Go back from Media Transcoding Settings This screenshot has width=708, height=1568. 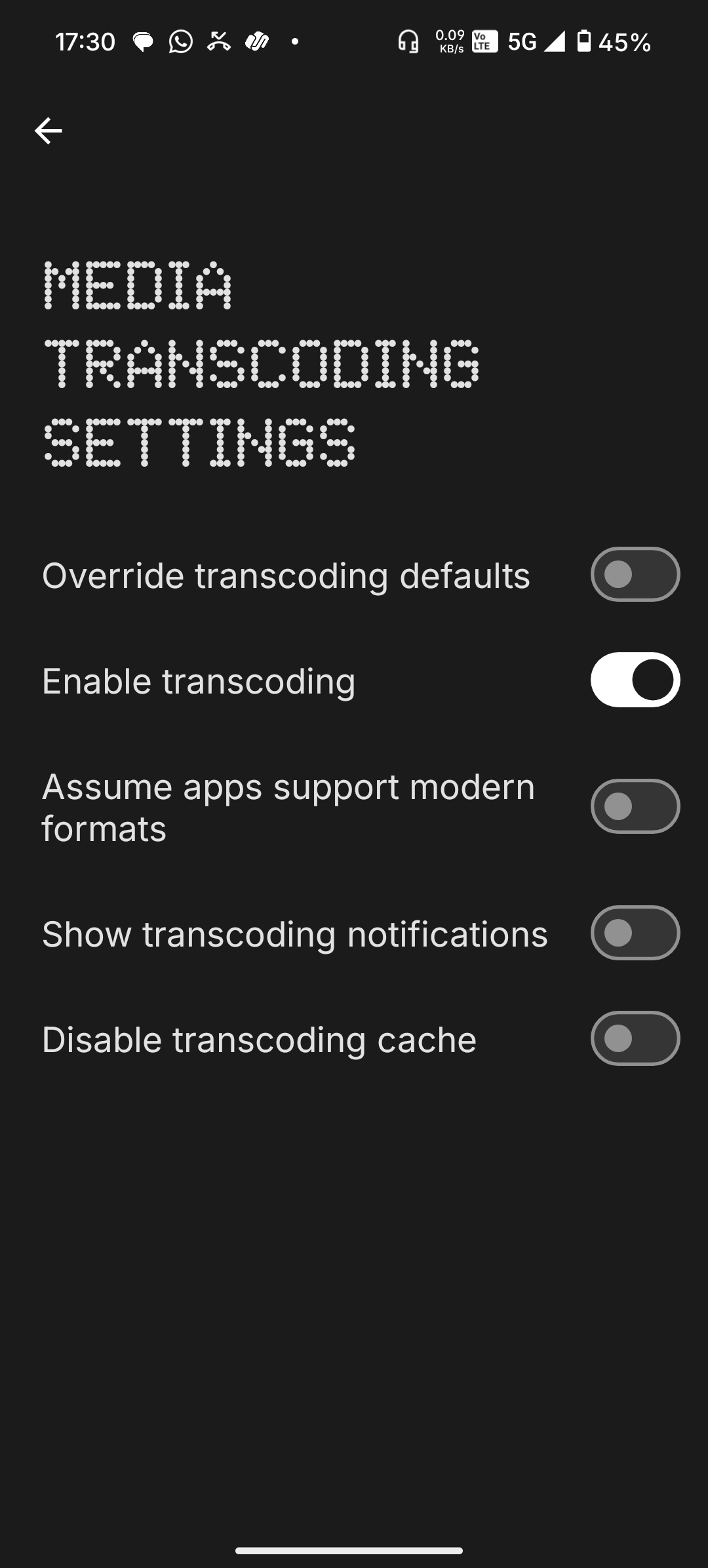48,130
